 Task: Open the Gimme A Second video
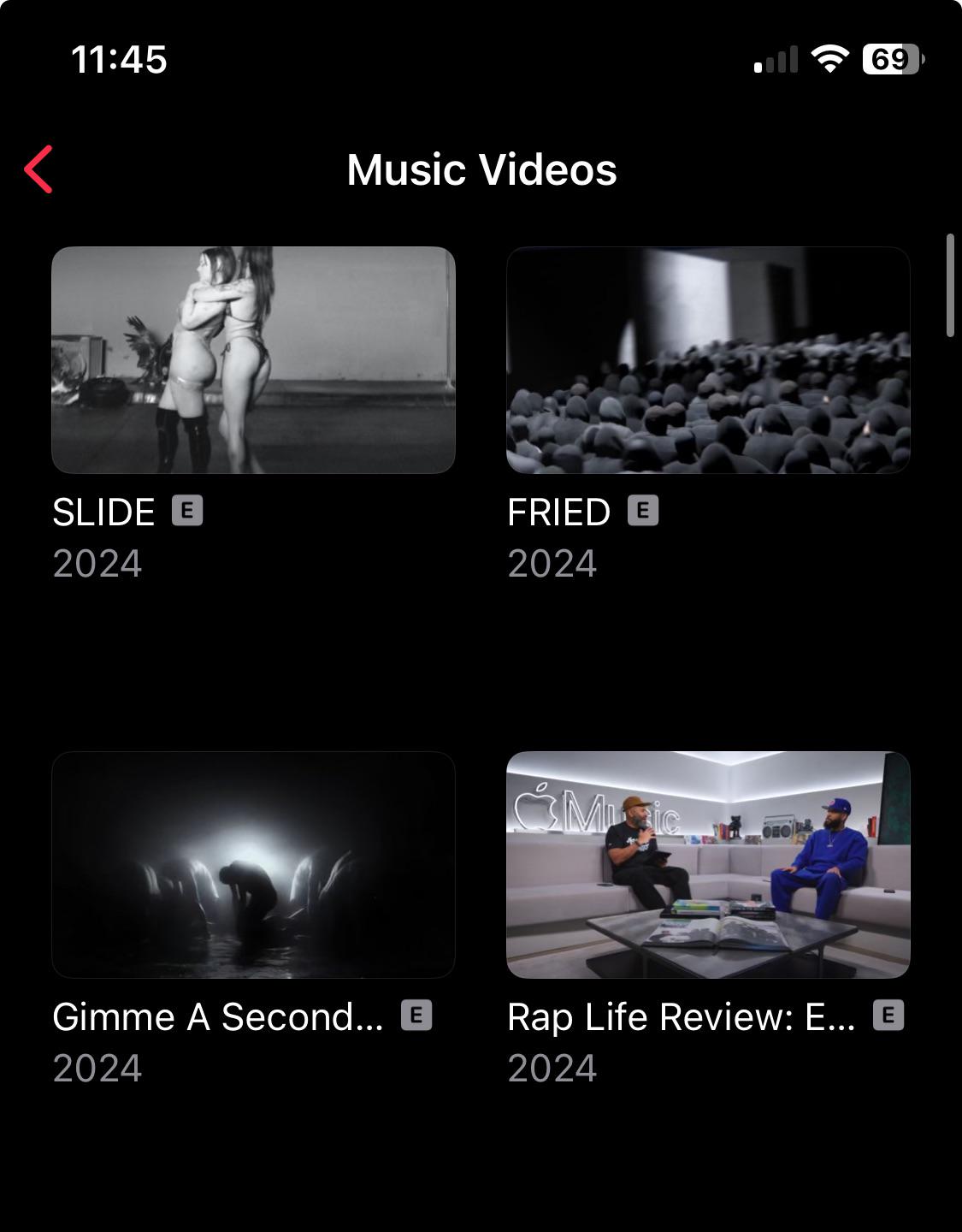pyautogui.click(x=253, y=865)
